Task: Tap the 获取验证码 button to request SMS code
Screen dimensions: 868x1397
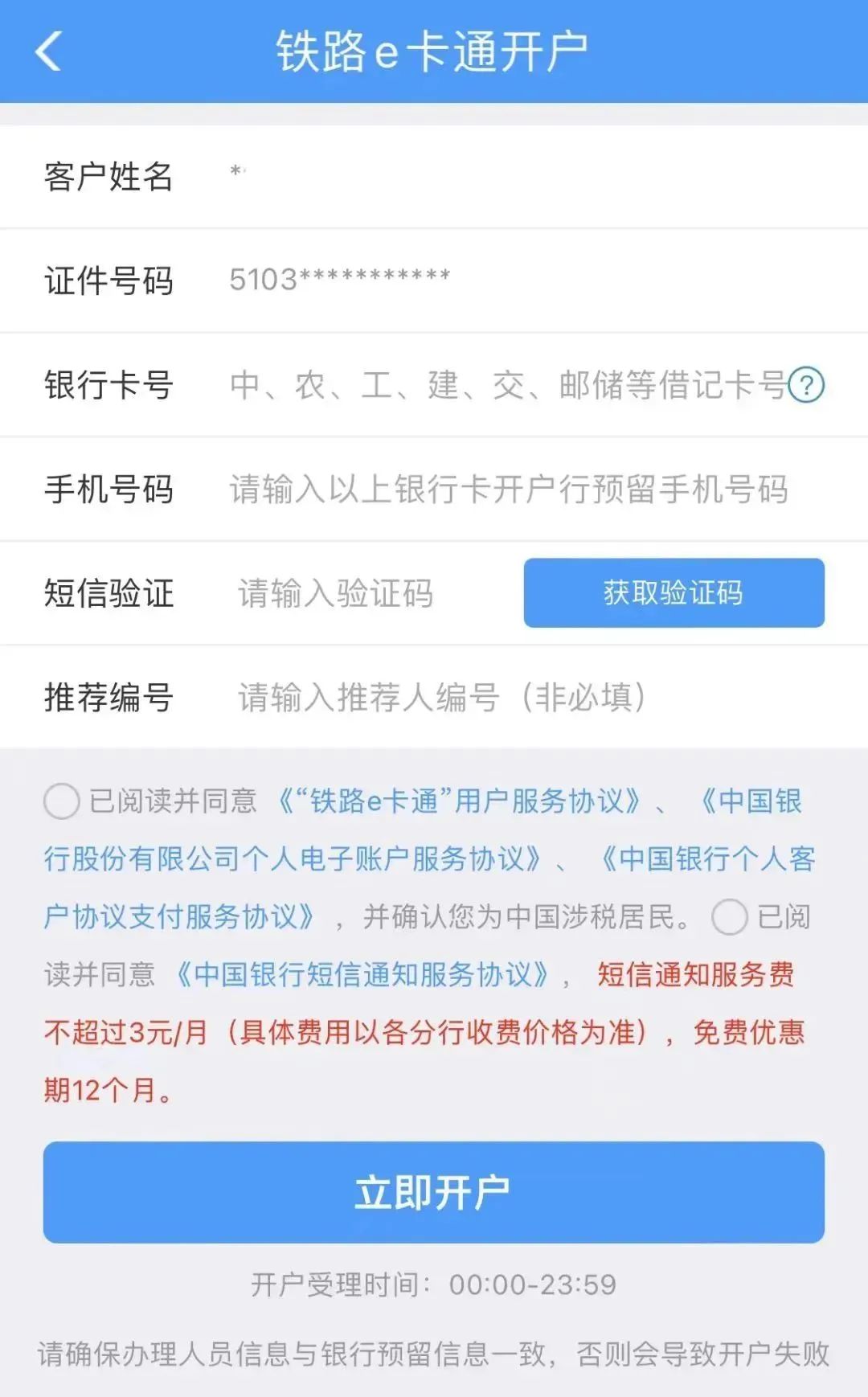Action: pyautogui.click(x=674, y=593)
